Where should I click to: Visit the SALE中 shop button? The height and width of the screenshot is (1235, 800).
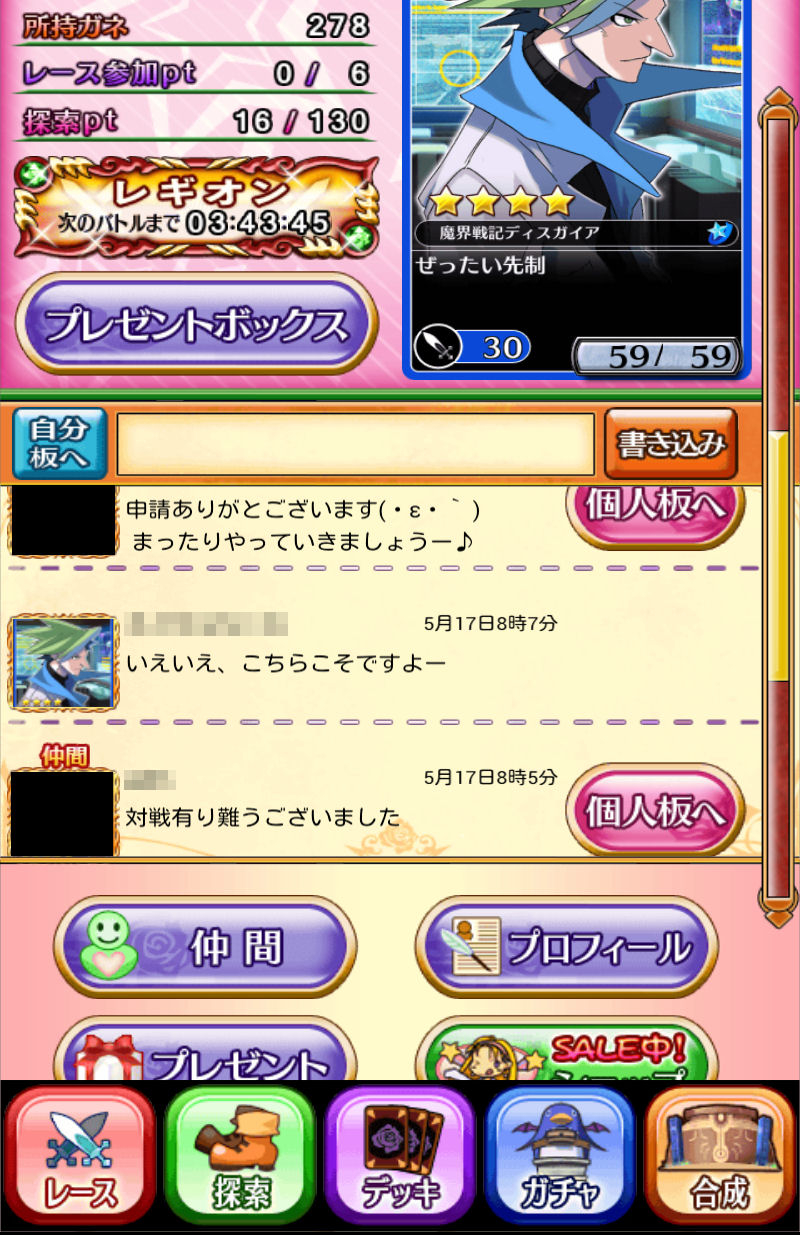click(566, 1055)
